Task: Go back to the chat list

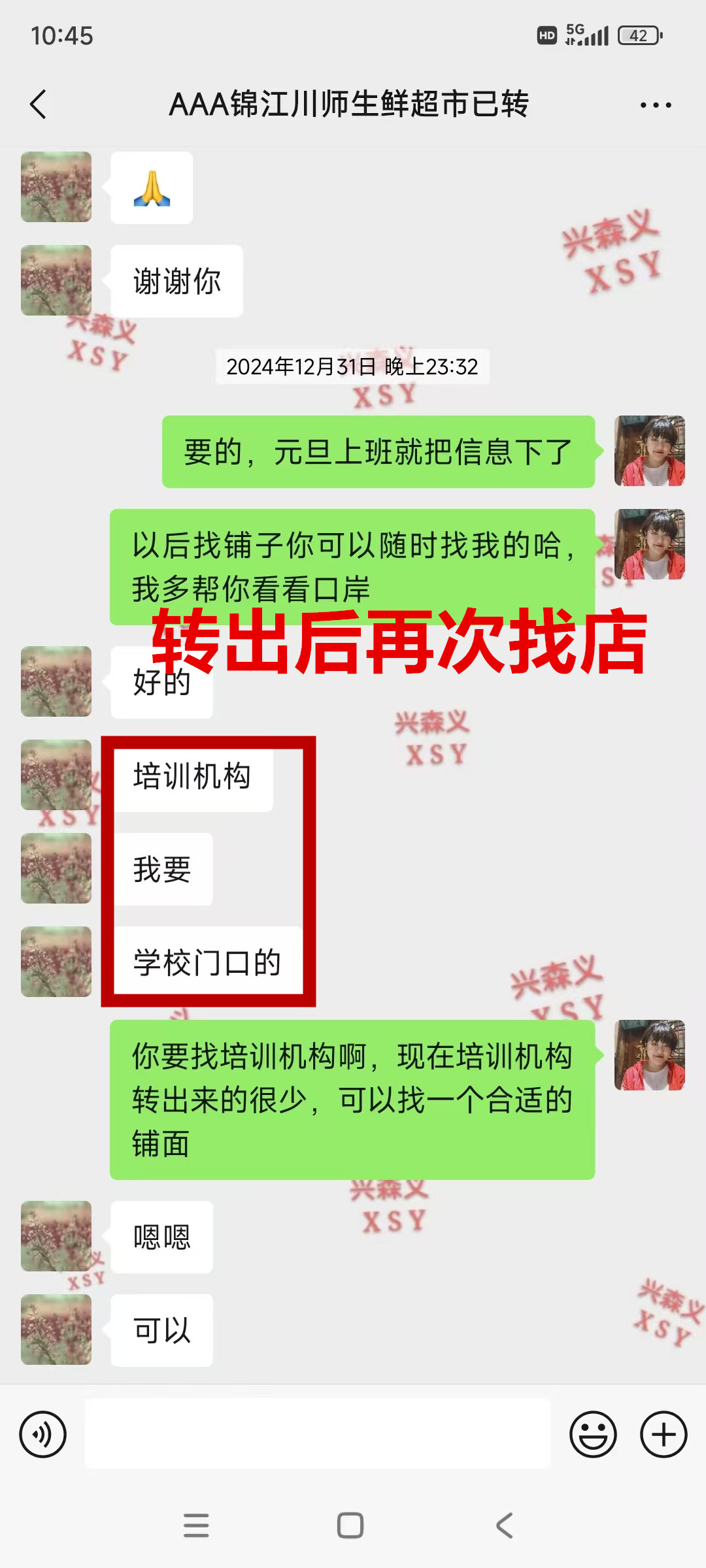Action: click(x=39, y=105)
